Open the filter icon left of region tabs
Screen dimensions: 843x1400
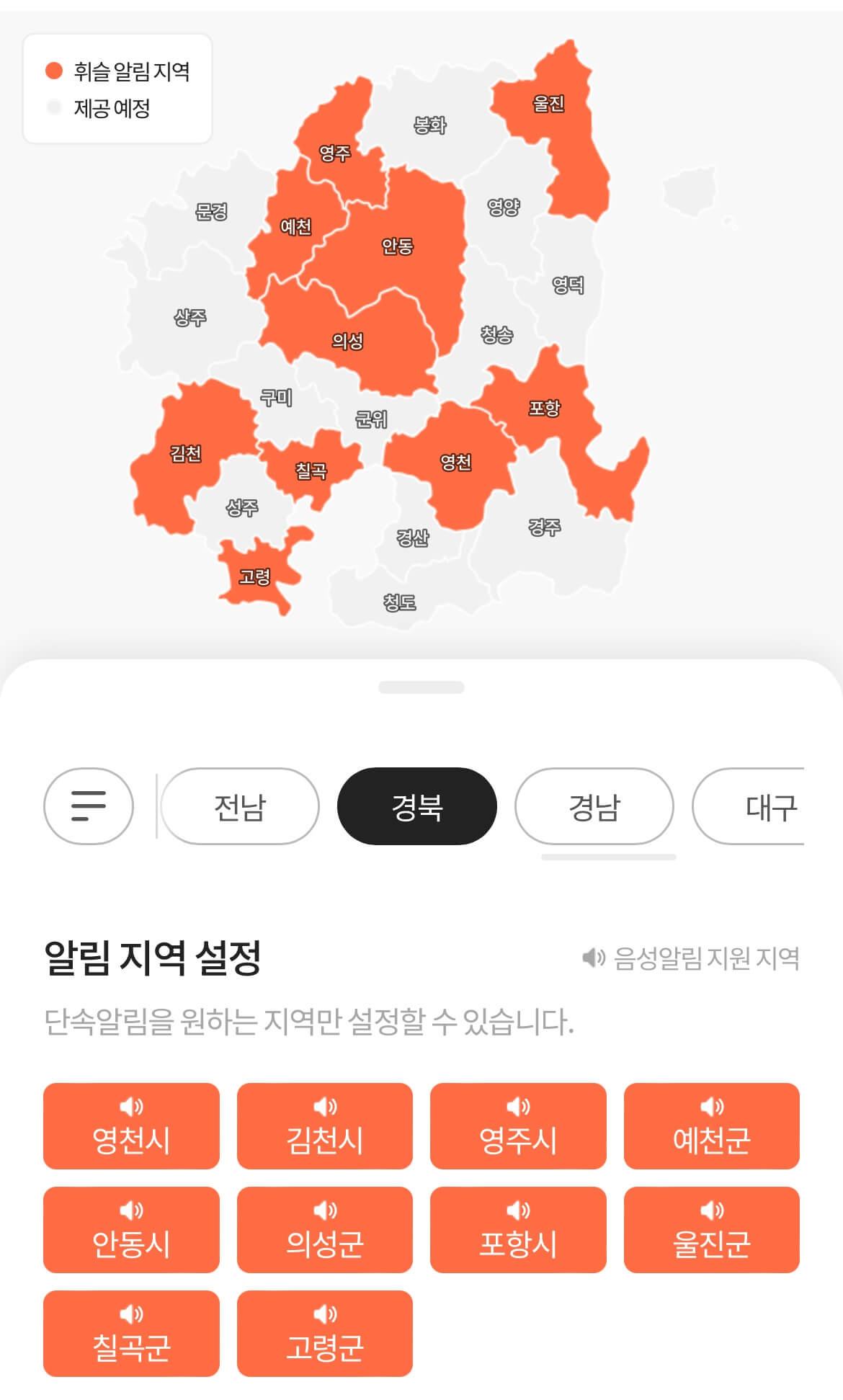coord(86,807)
